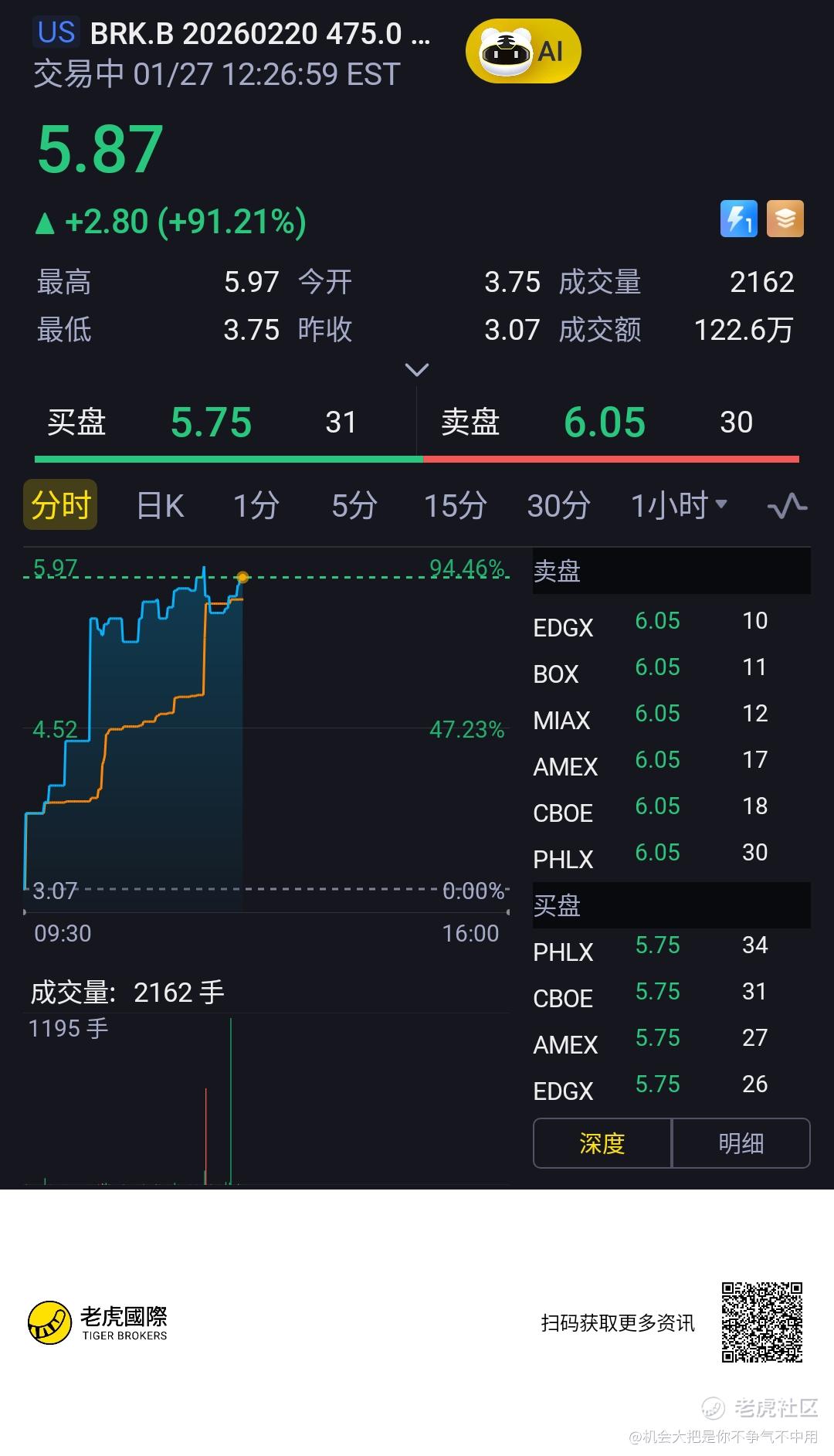Viewport: 834px width, 1456px height.
Task: Open the AI assistant button
Action: (x=523, y=52)
